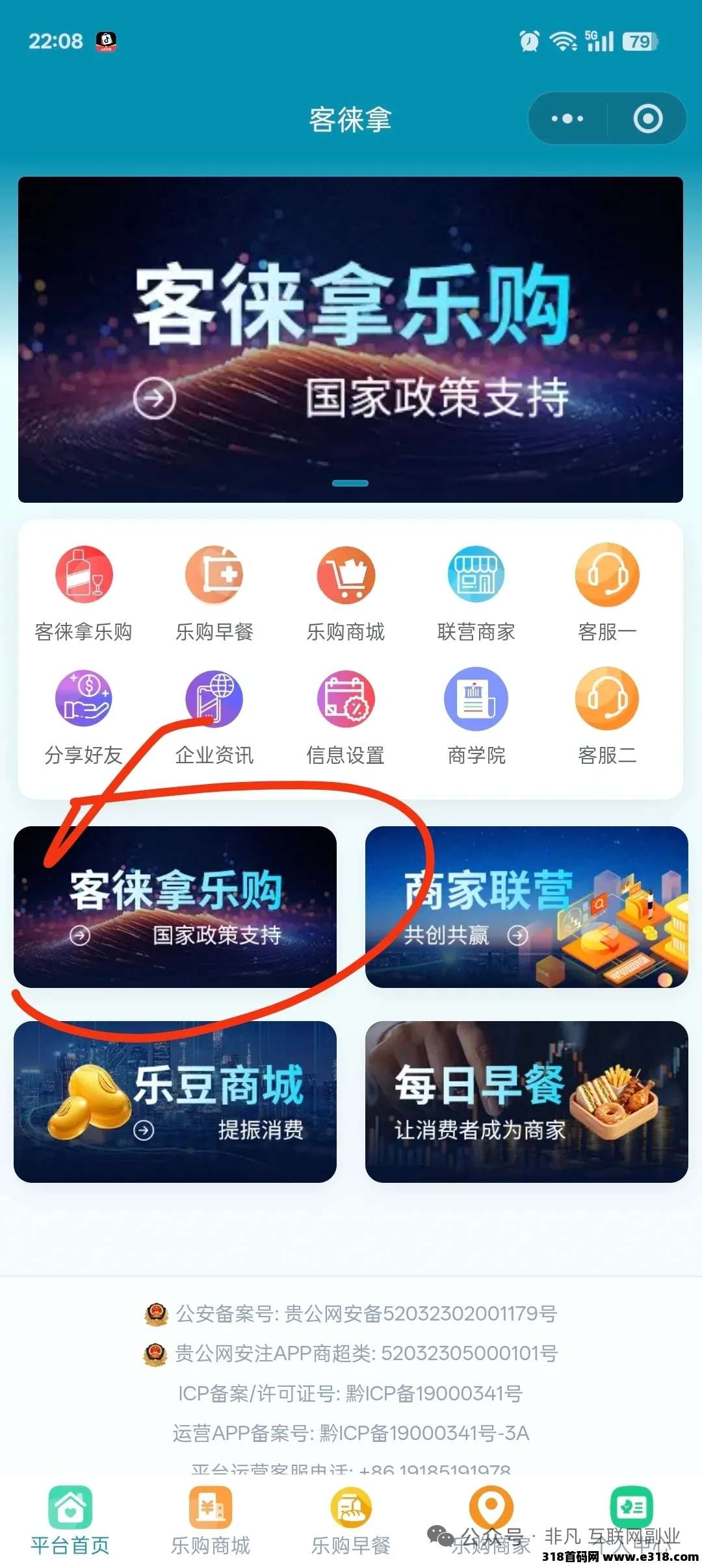Contact 客服一 customer service

tap(607, 575)
